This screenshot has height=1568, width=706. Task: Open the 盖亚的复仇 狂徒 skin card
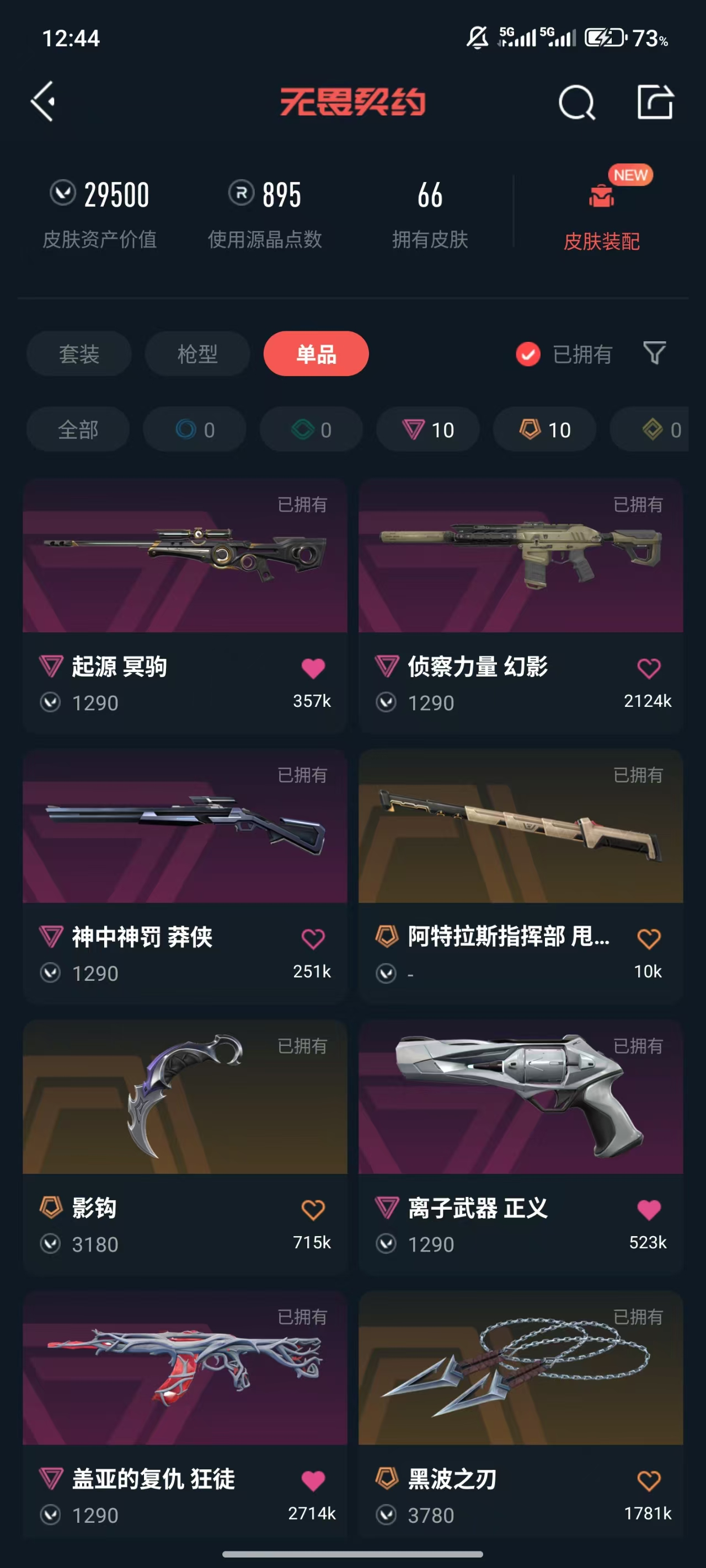[185, 1370]
